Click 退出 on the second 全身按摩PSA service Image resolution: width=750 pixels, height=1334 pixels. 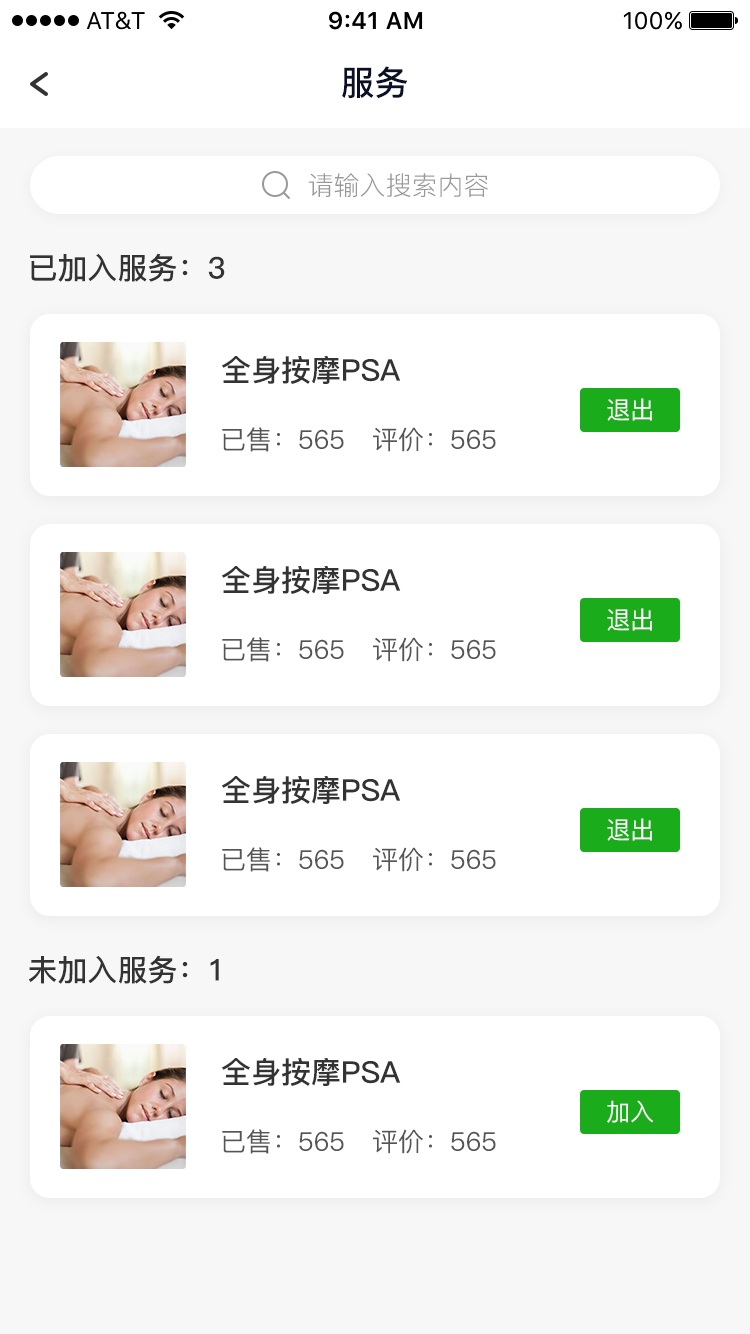(x=629, y=620)
